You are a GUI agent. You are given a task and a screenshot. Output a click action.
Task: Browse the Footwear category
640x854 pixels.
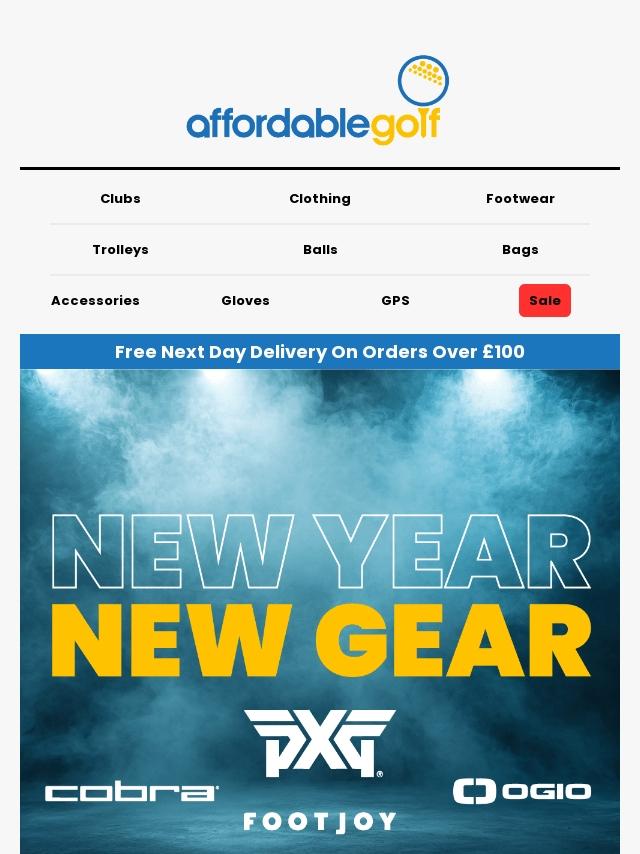coord(520,198)
